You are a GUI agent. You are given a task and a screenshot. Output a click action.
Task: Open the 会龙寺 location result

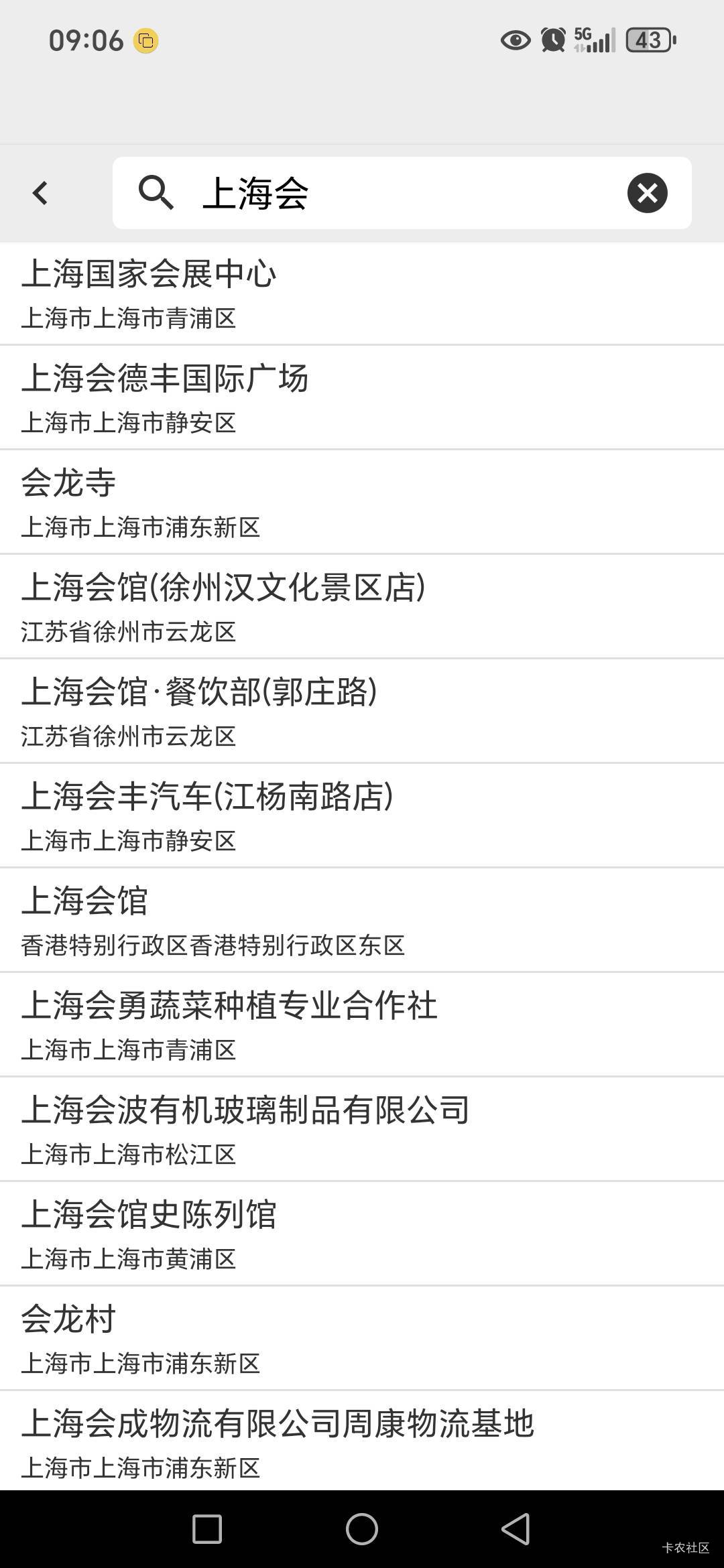pyautogui.click(x=362, y=503)
